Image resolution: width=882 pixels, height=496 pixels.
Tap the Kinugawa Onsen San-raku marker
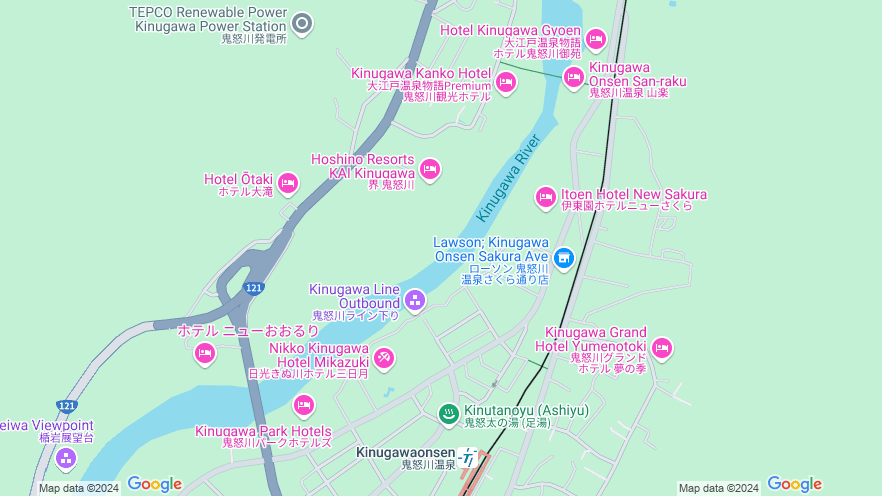(x=573, y=77)
